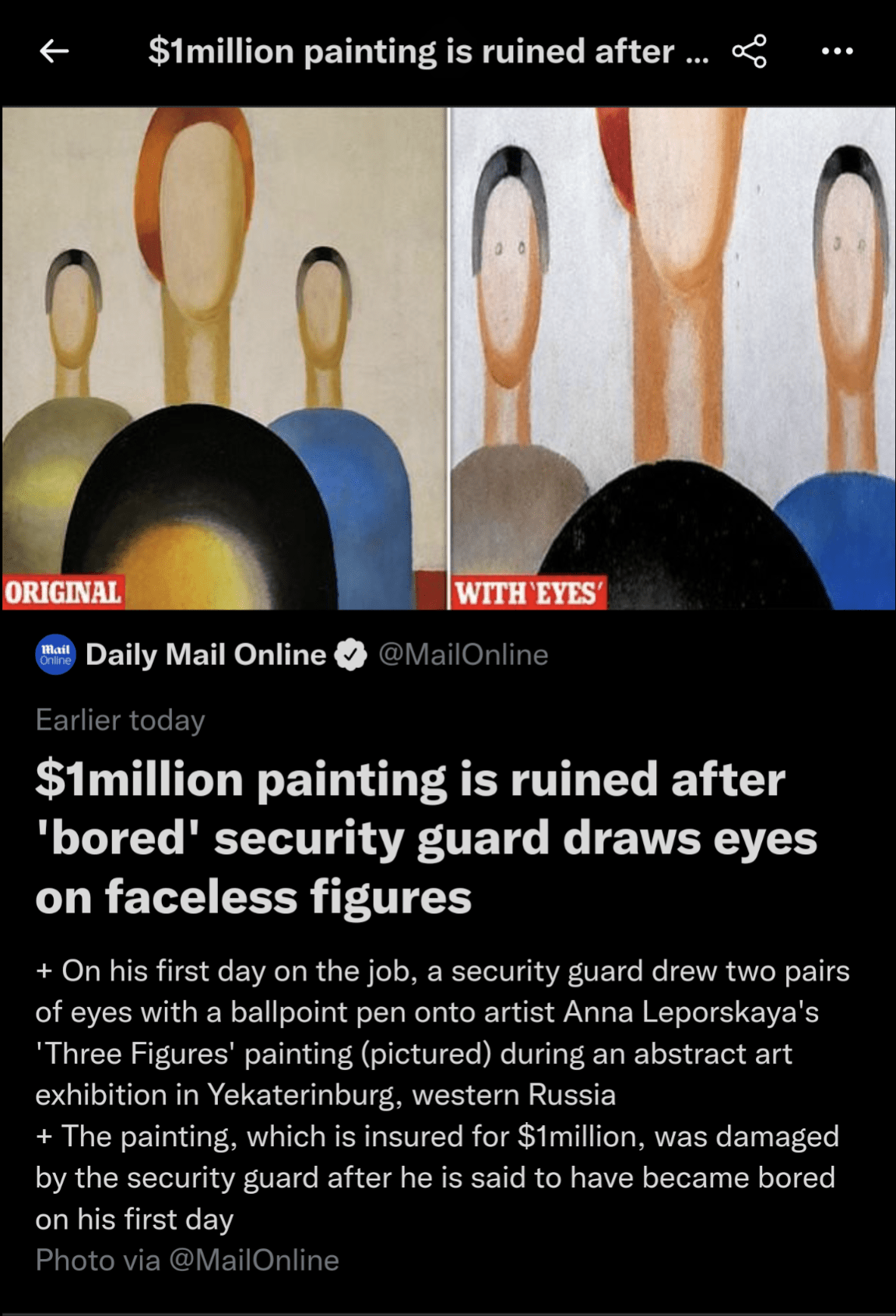Open the painting comparison image
The image size is (896, 1316).
(x=448, y=358)
